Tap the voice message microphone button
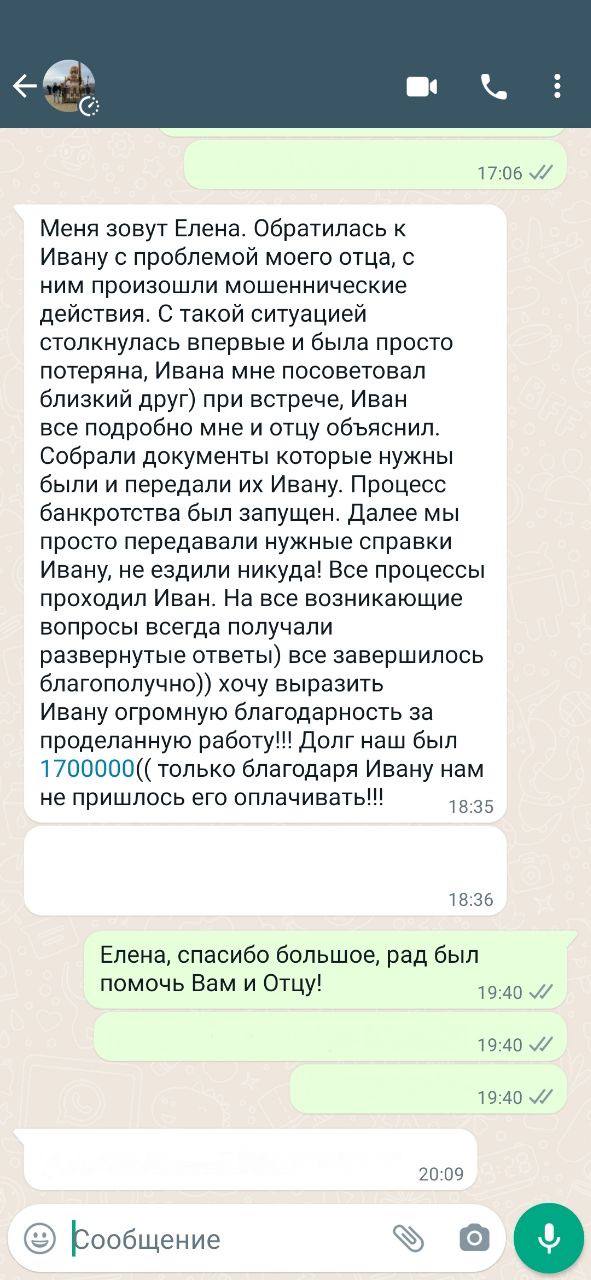This screenshot has width=591, height=1280. (x=548, y=1239)
